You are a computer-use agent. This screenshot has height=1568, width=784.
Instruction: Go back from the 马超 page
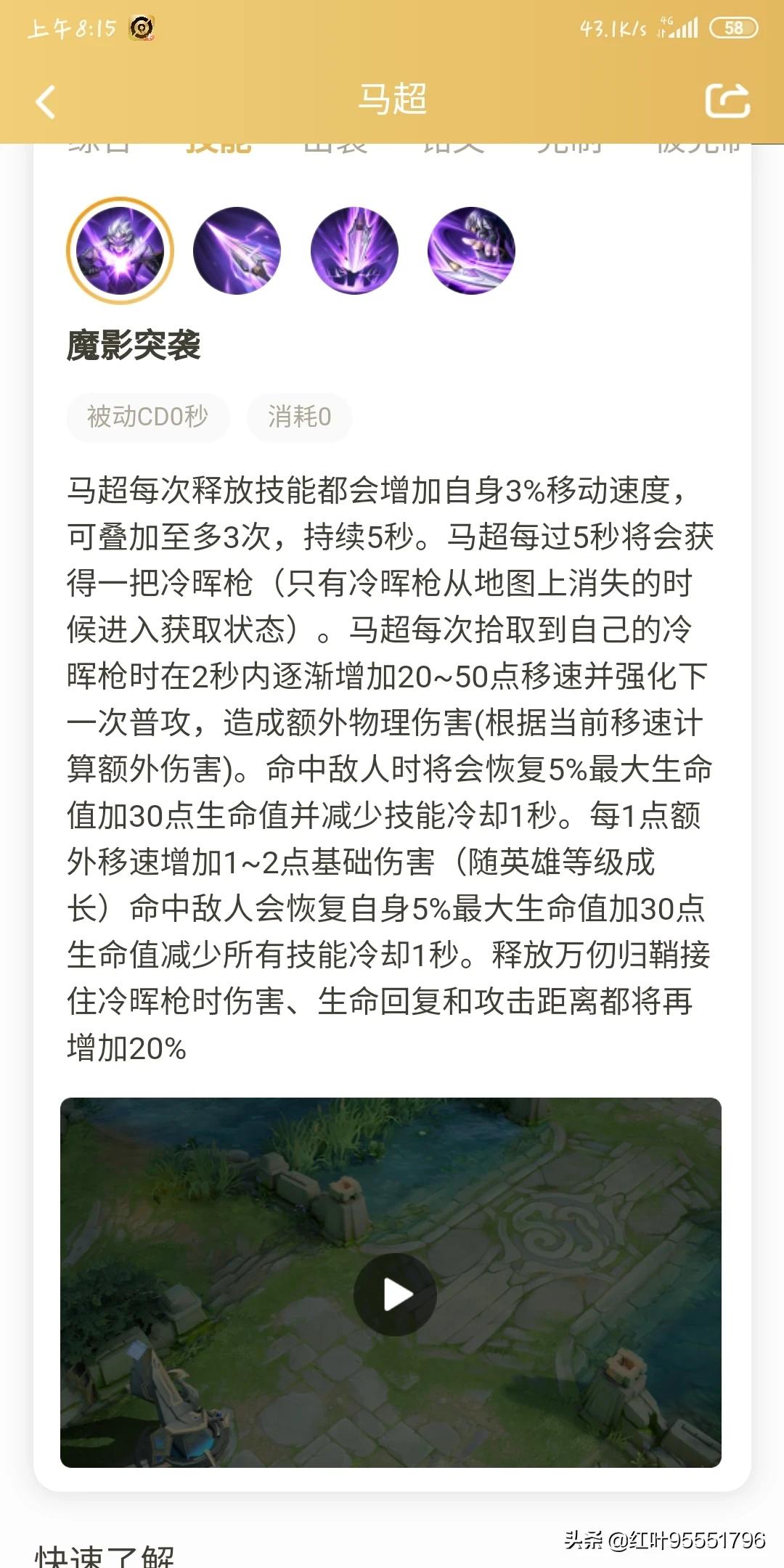45,101
